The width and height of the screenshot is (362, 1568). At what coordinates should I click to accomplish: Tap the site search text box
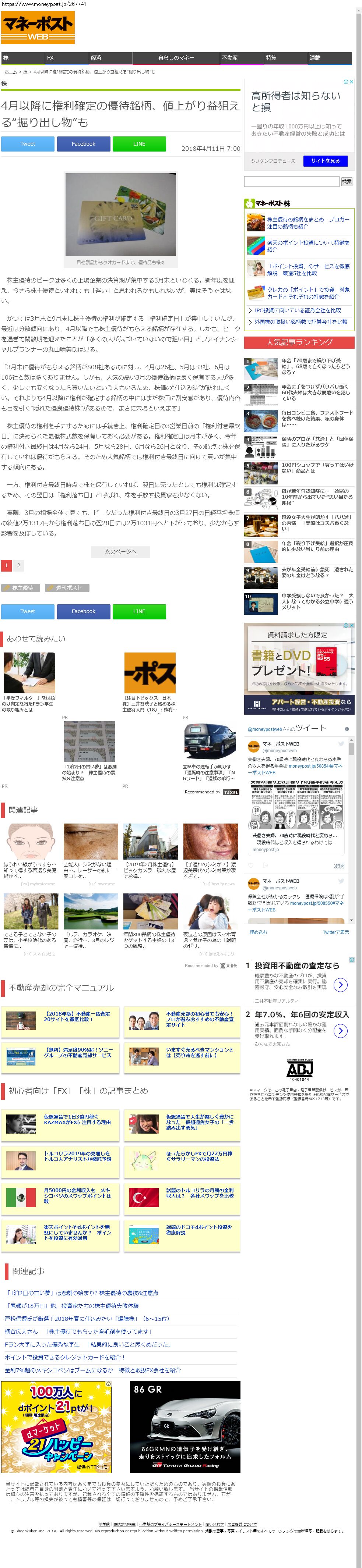(291, 181)
